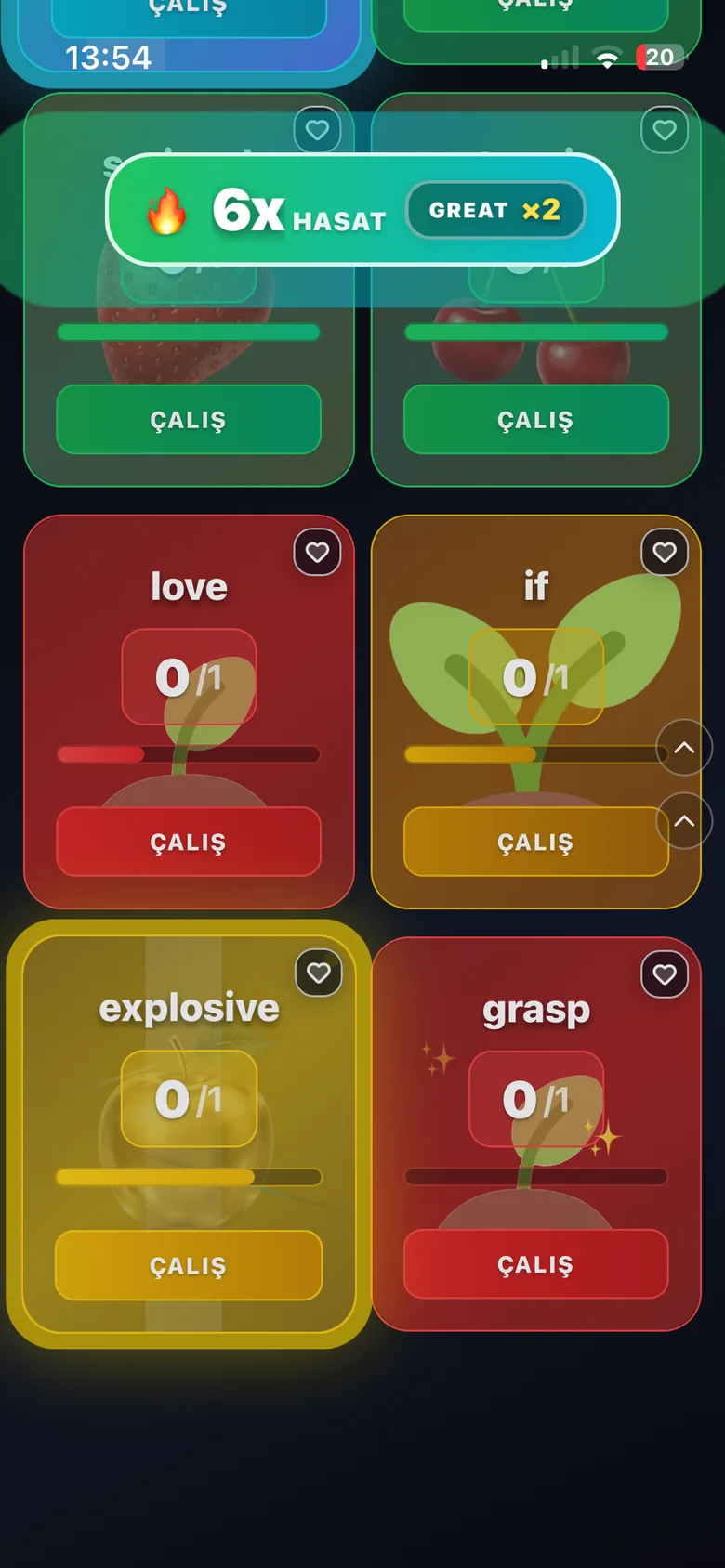Screen dimensions: 725x1568
Task: Heart the if word card
Action: (x=665, y=553)
